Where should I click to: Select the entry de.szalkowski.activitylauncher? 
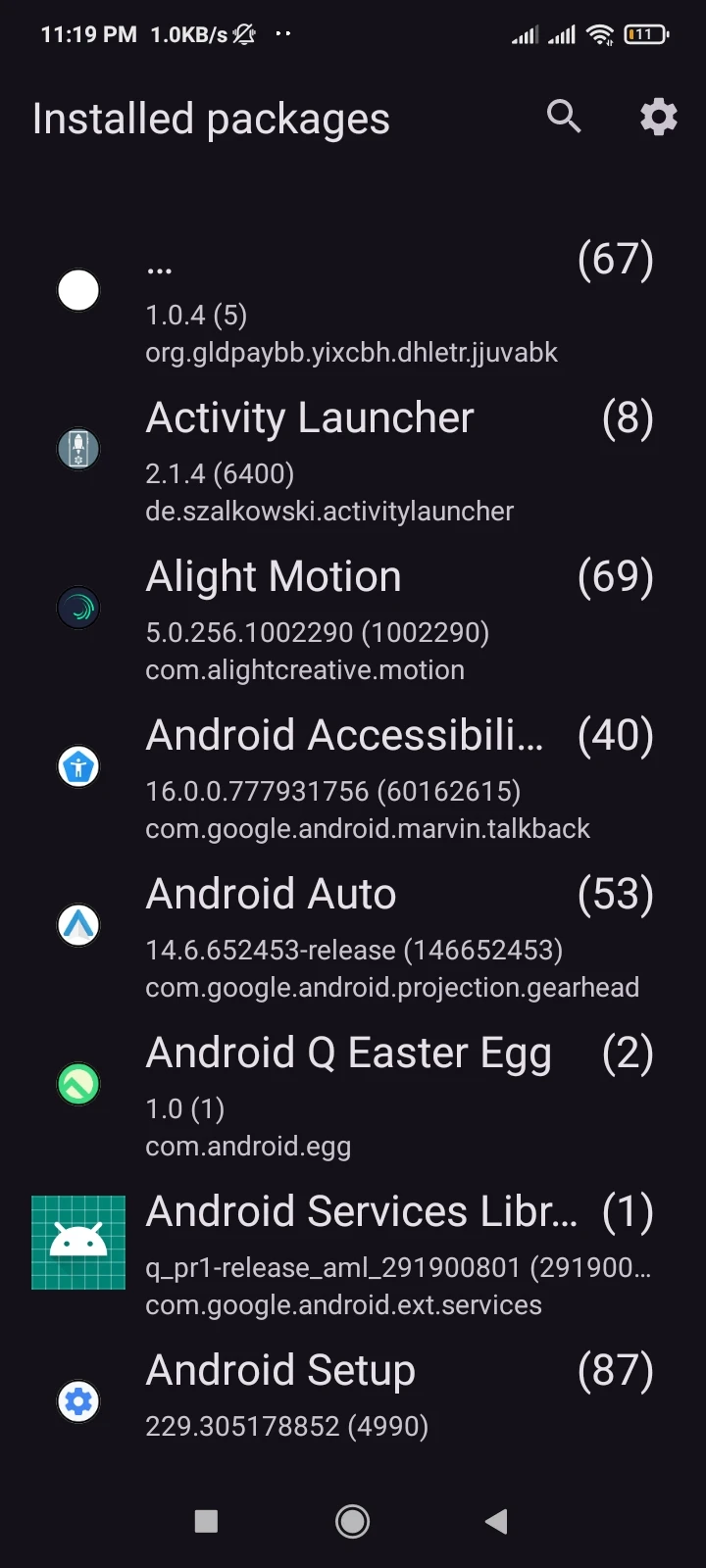pos(328,511)
